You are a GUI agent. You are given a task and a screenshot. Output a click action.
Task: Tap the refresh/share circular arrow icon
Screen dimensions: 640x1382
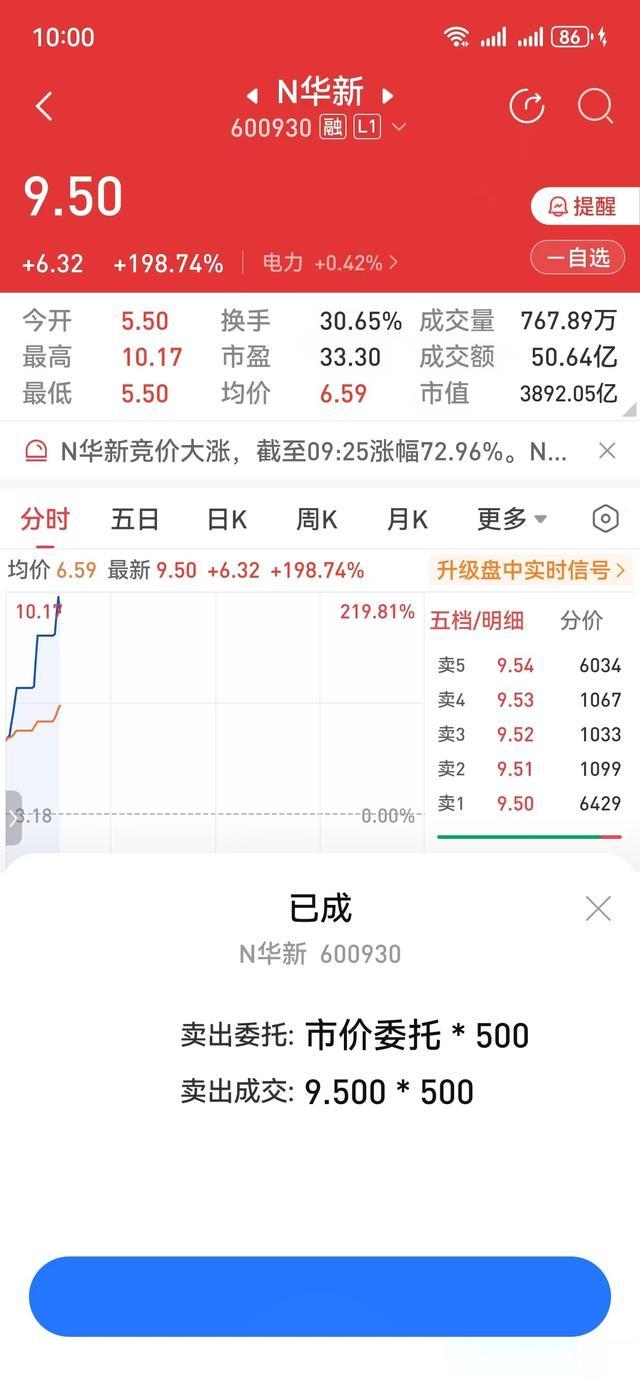(x=526, y=106)
